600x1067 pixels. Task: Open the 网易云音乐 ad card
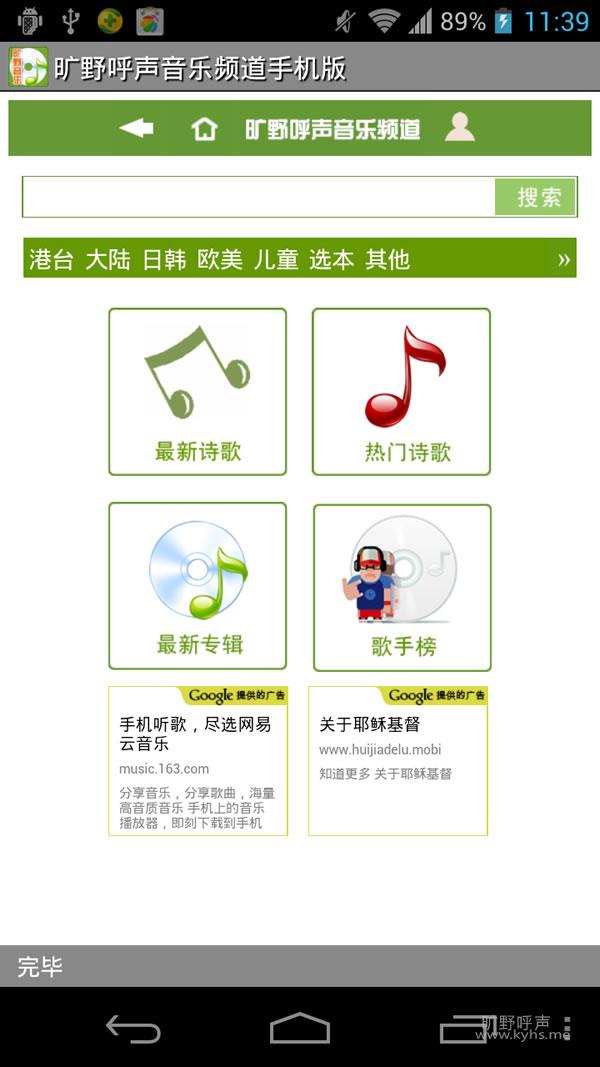(x=198, y=761)
